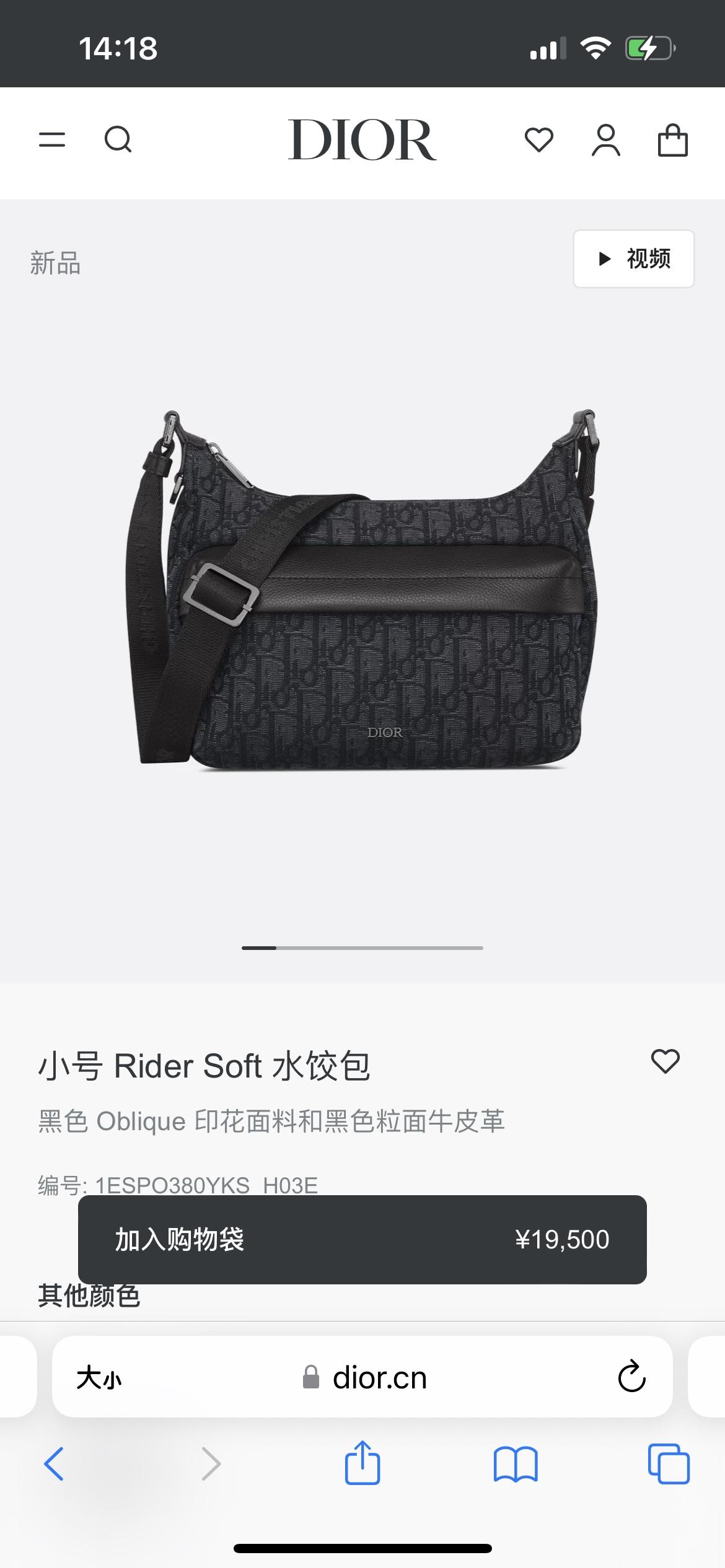The image size is (725, 1568).
Task: Show all open tabs
Action: click(668, 1464)
